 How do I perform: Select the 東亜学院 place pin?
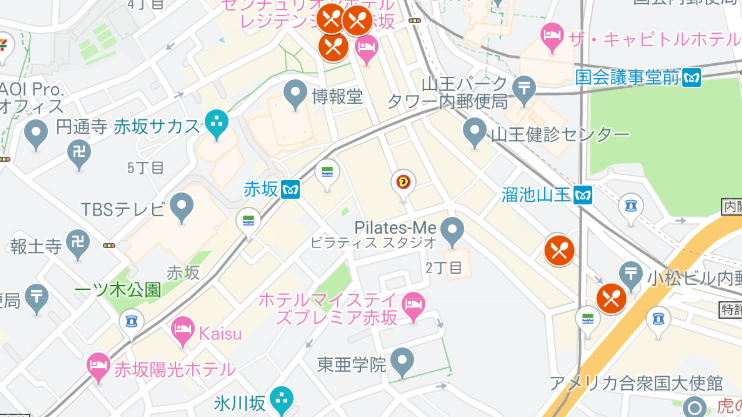tap(402, 362)
